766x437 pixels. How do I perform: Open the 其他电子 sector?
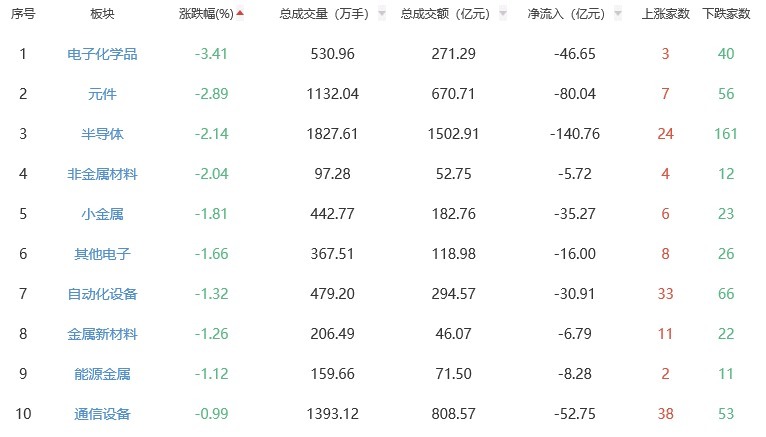[102, 254]
